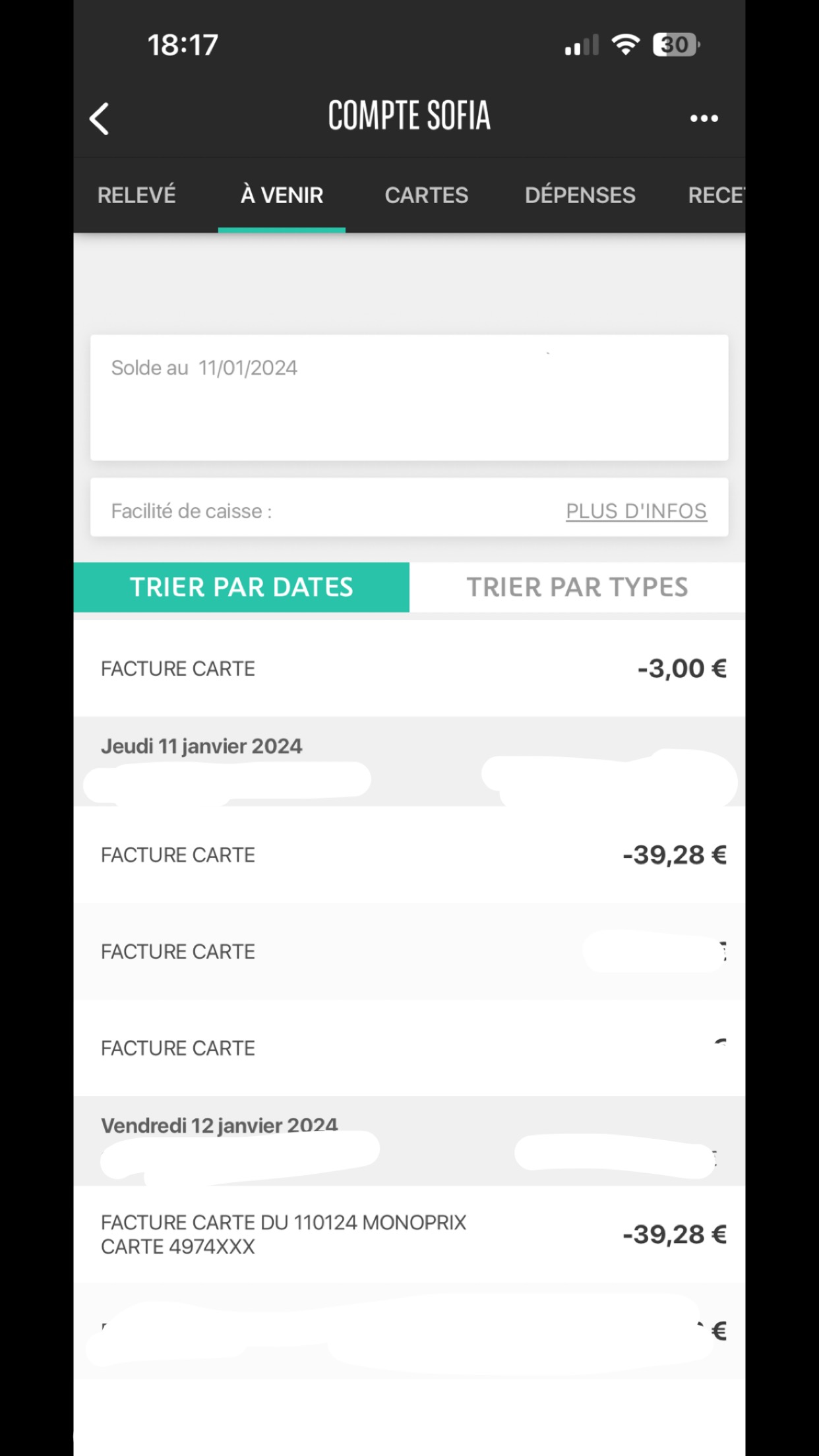The image size is (819, 1456).
Task: Tap the Plus d'infos link
Action: click(x=636, y=511)
